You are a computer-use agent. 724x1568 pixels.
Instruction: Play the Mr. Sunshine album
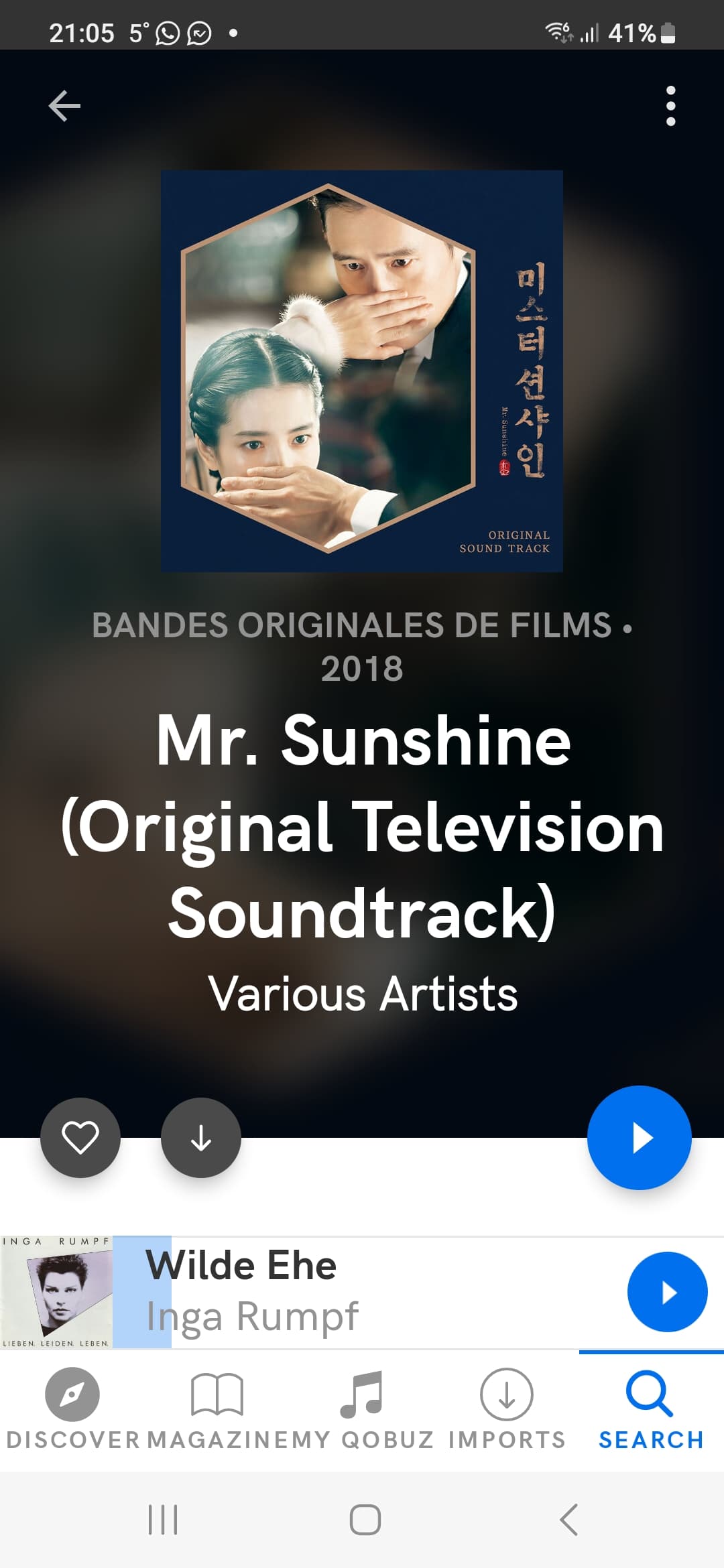click(640, 1137)
